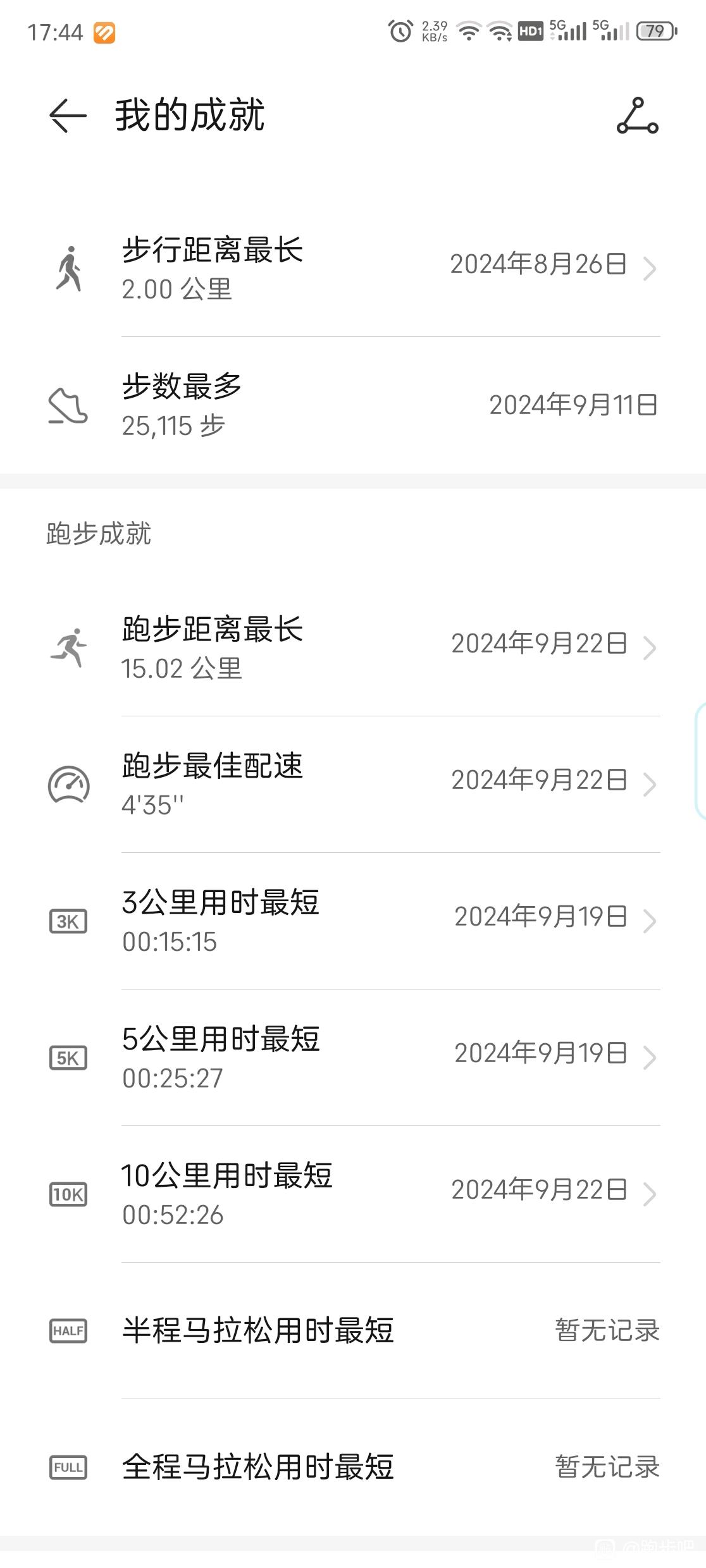This screenshot has width=706, height=1568.
Task: Open 3公里用时最短 record
Action: [353, 921]
